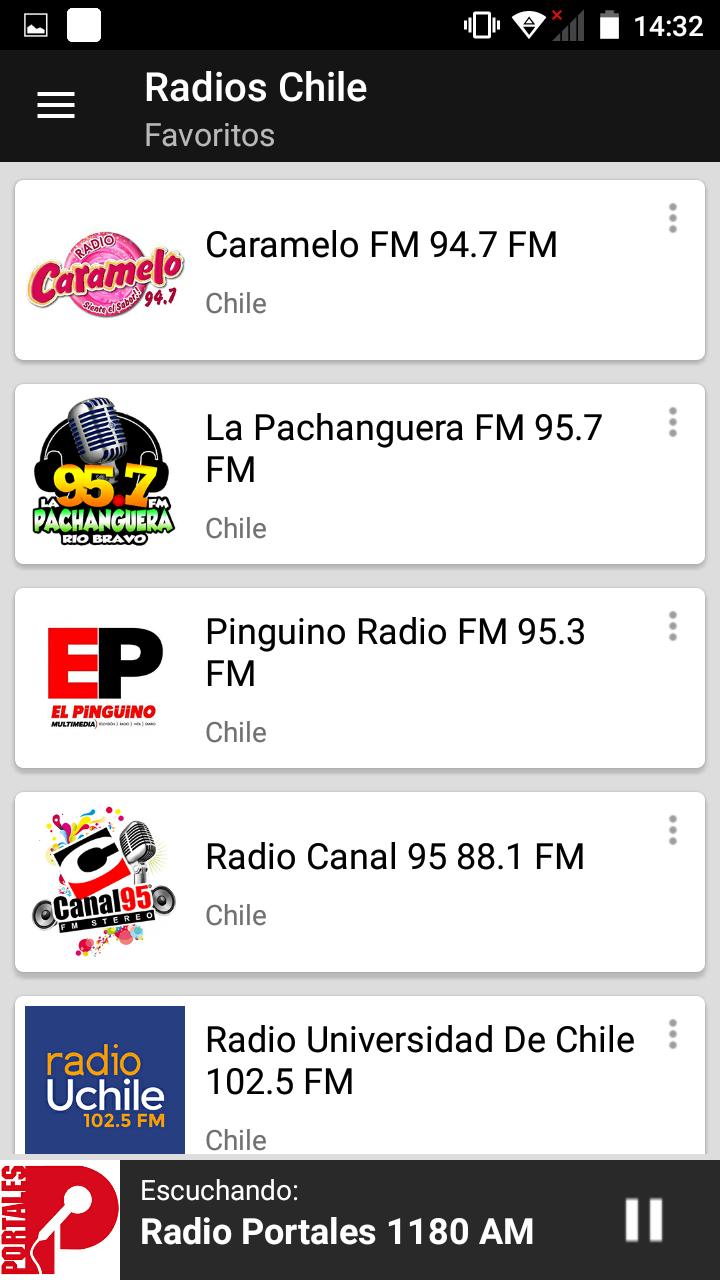Show more options for Pinguino Radio
The image size is (720, 1280).
tap(673, 626)
